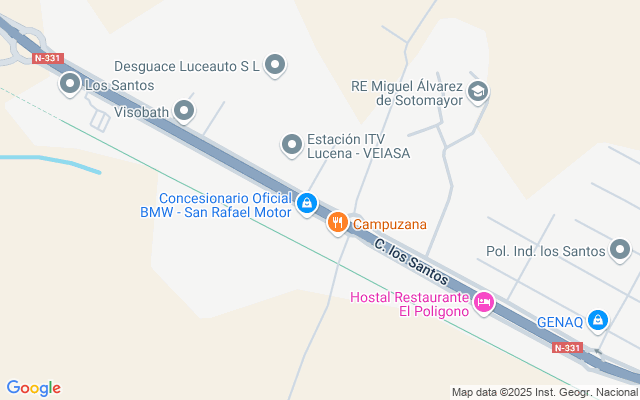Tap the Visobath place pin
The image size is (640, 400).
click(184, 111)
